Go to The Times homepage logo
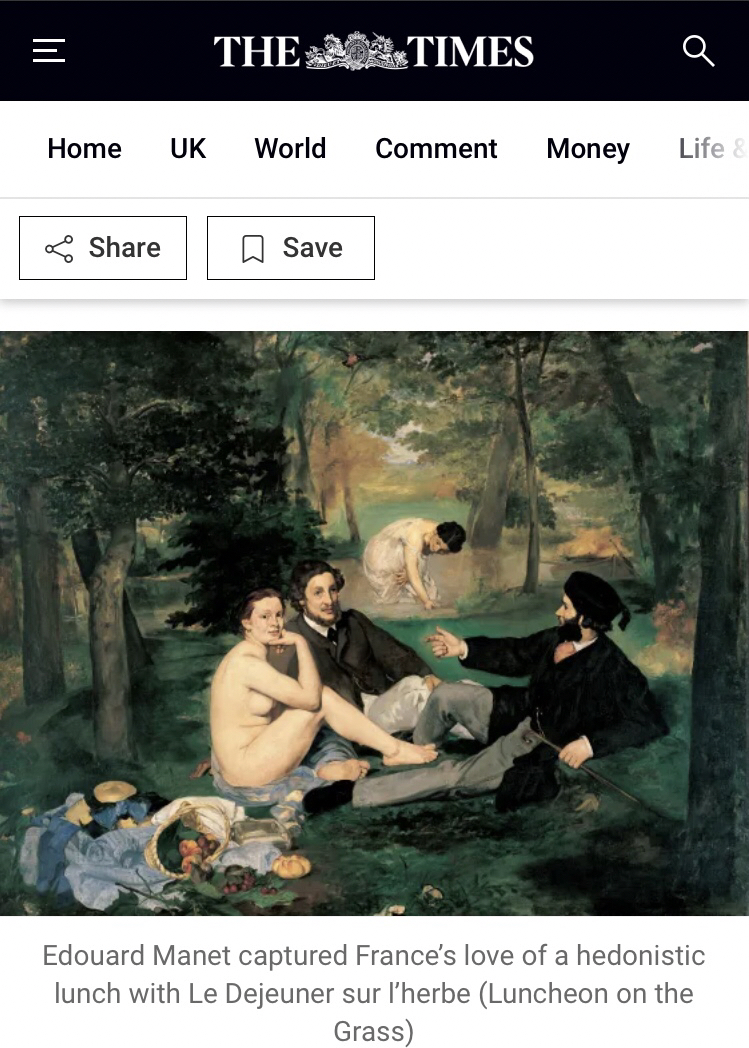749x1048 pixels. 374,51
